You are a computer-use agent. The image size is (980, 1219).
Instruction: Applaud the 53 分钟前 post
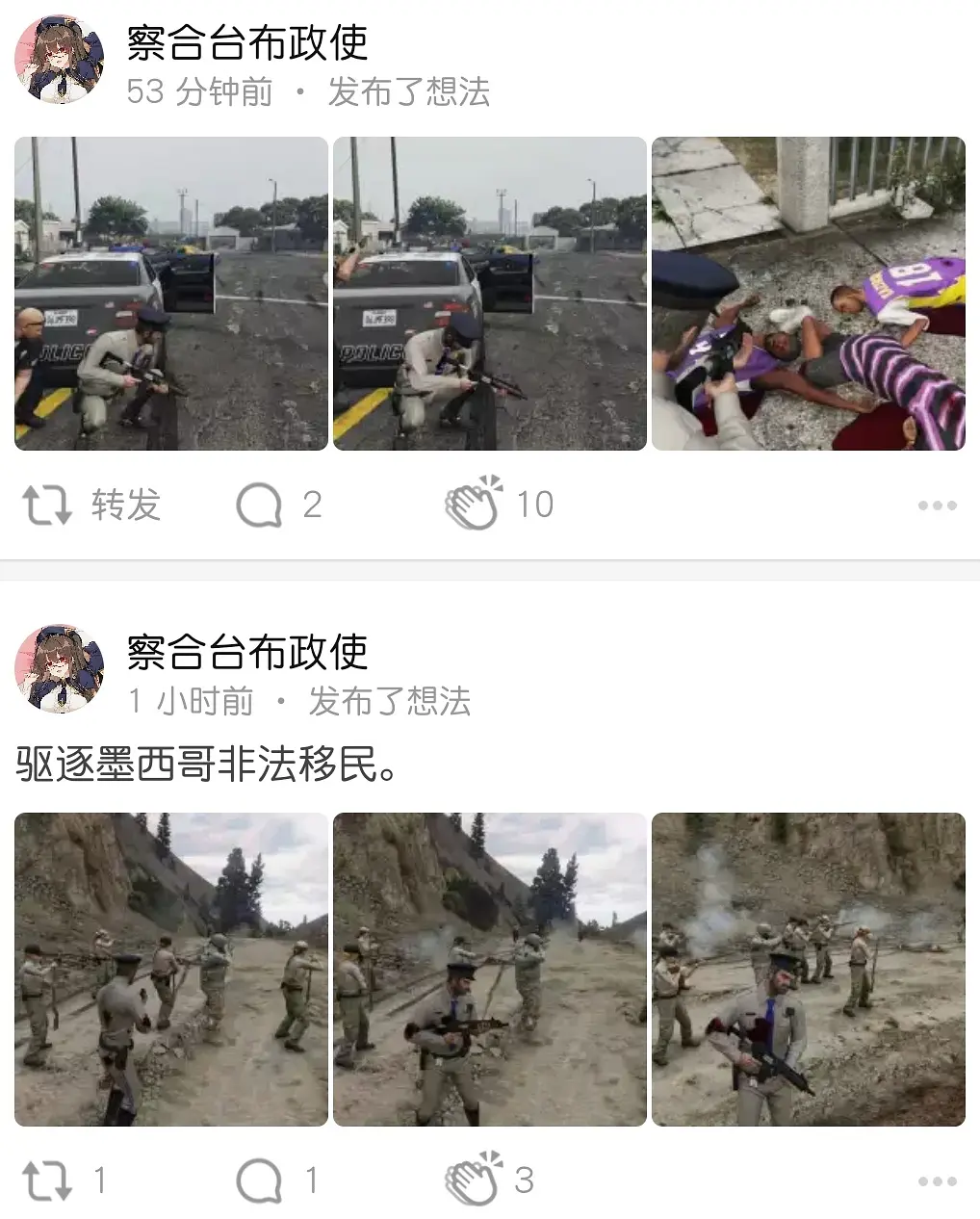tap(499, 505)
